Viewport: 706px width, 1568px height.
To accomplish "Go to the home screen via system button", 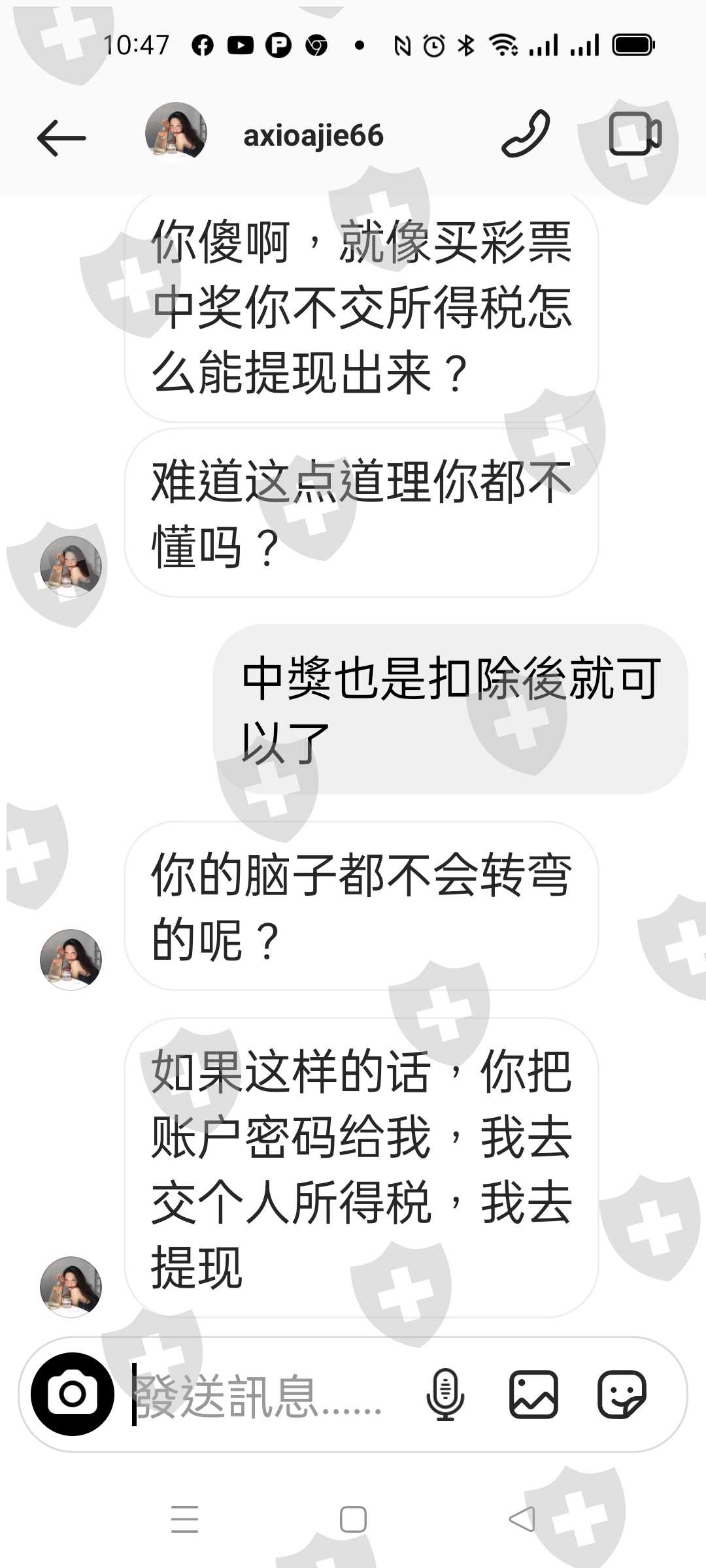I will click(x=353, y=1519).
